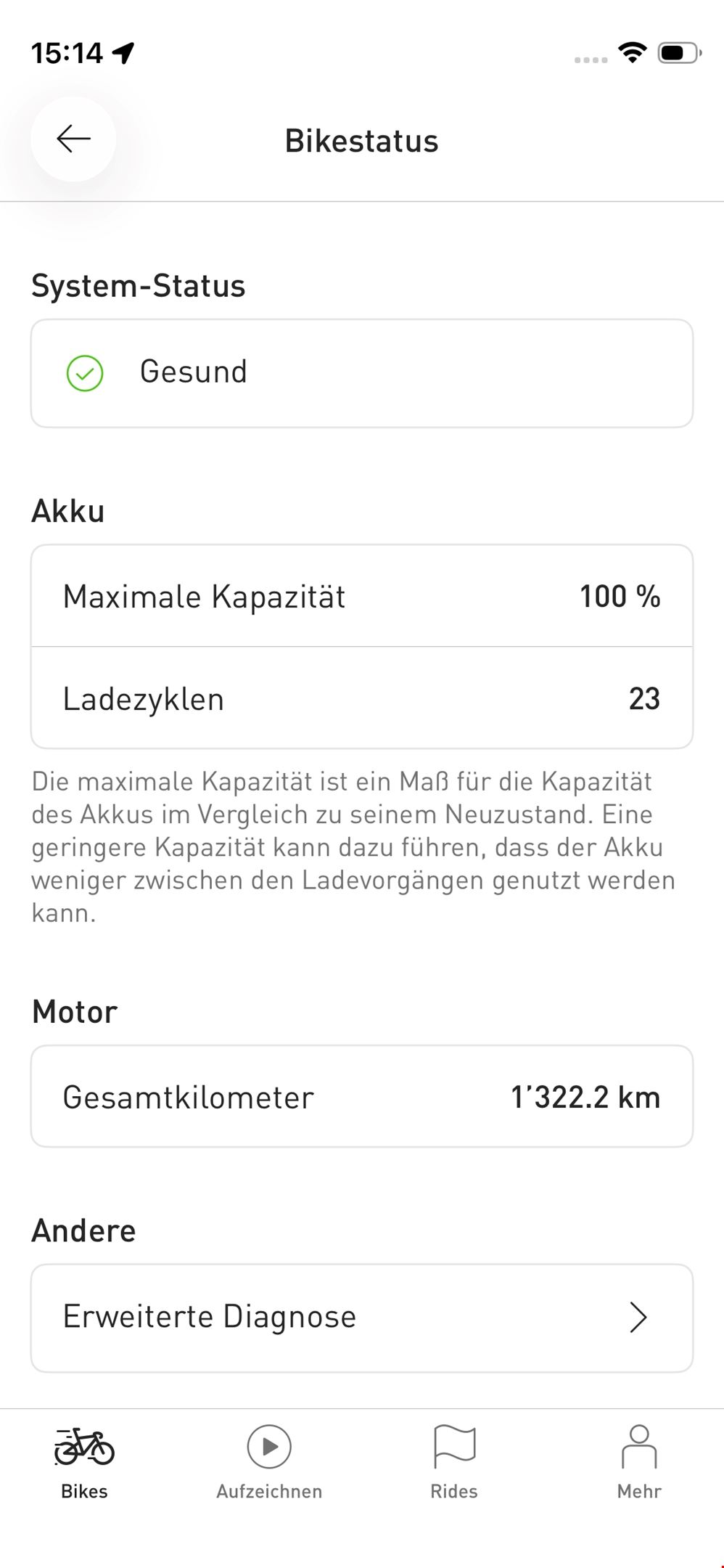The height and width of the screenshot is (1568, 724).
Task: Open the Mehr tab
Action: point(639,1462)
